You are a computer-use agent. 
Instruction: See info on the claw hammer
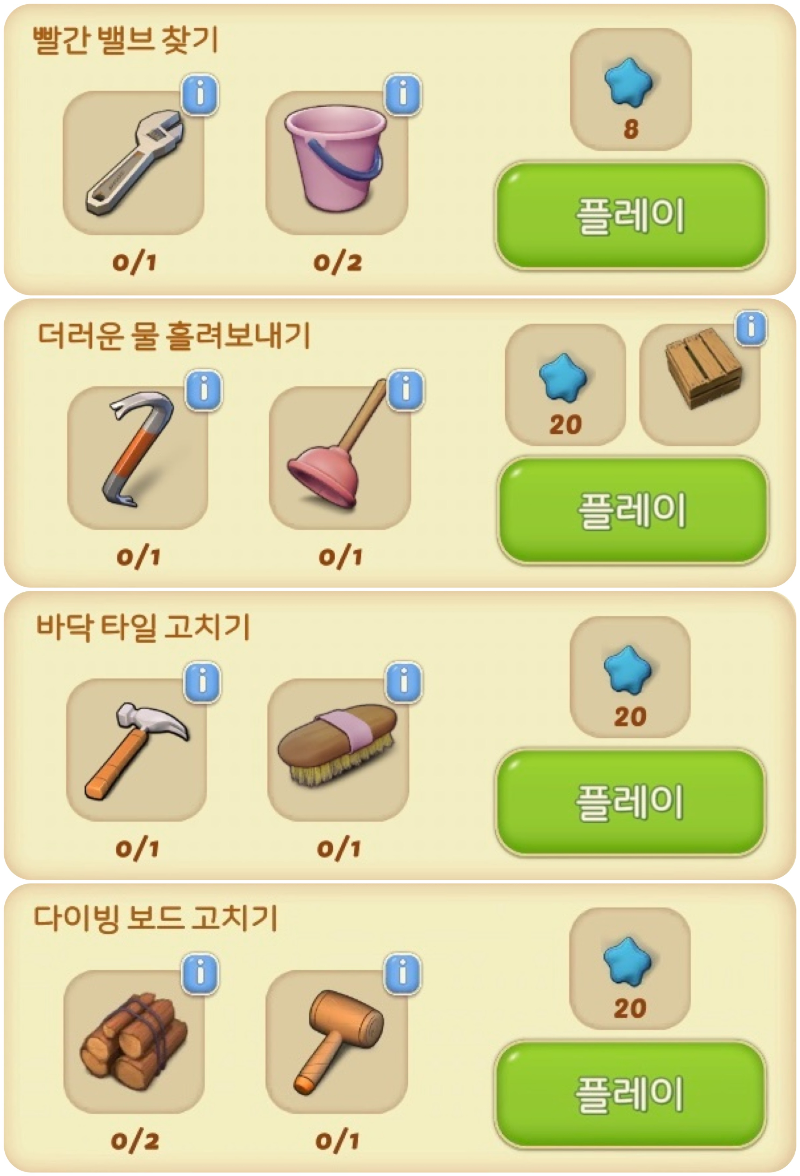202,682
